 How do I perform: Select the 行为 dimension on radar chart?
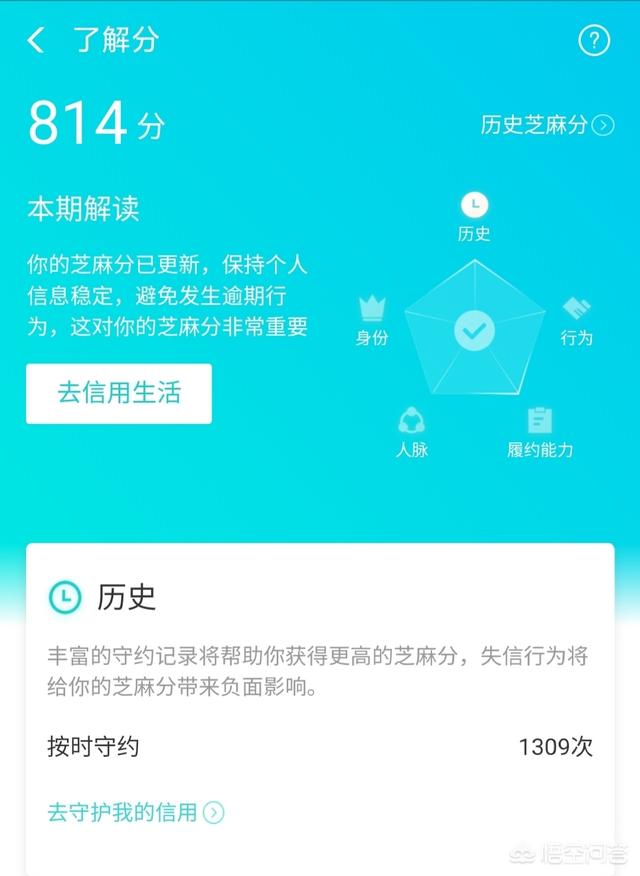pyautogui.click(x=576, y=321)
